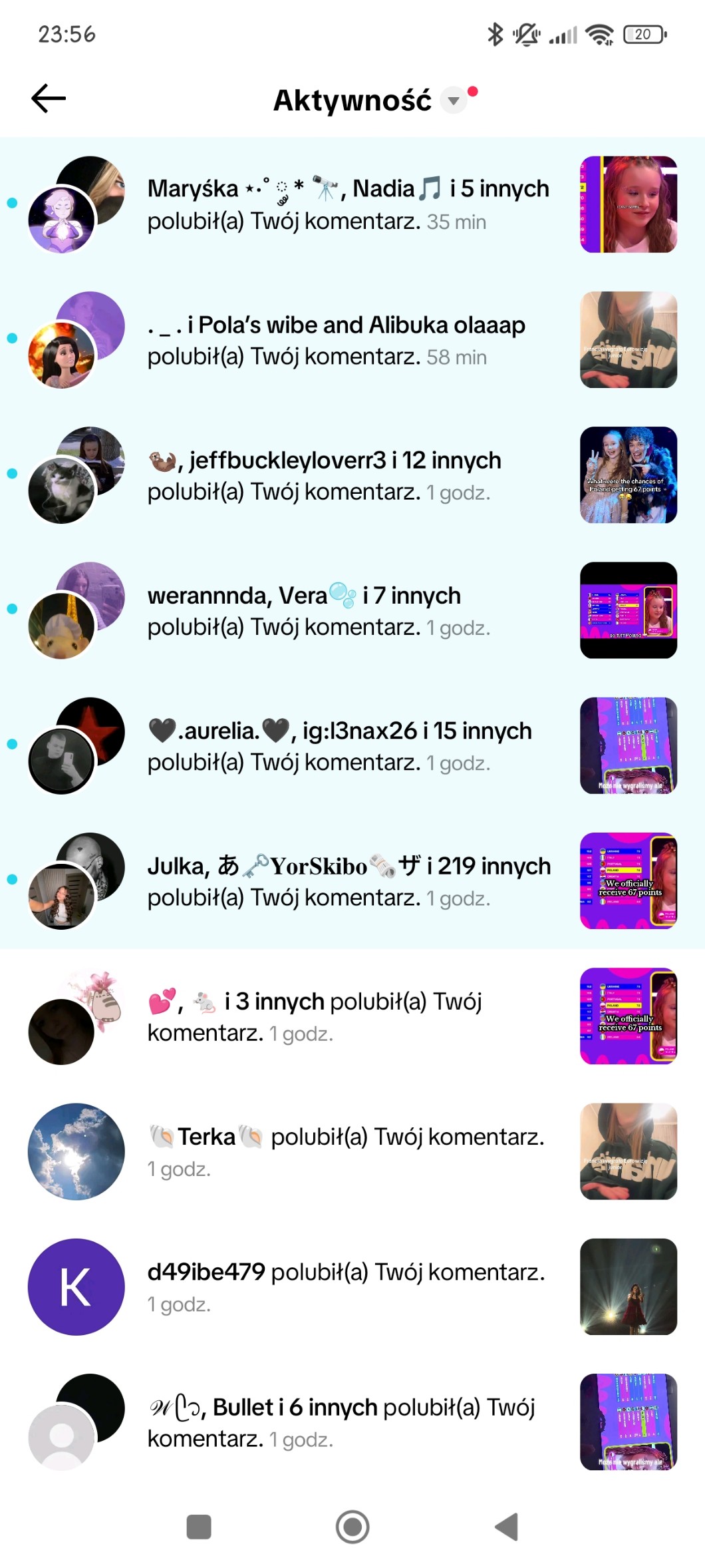Image resolution: width=705 pixels, height=1568 pixels.
Task: View the video thumbnail beside Maryśka's notification
Action: tap(629, 204)
